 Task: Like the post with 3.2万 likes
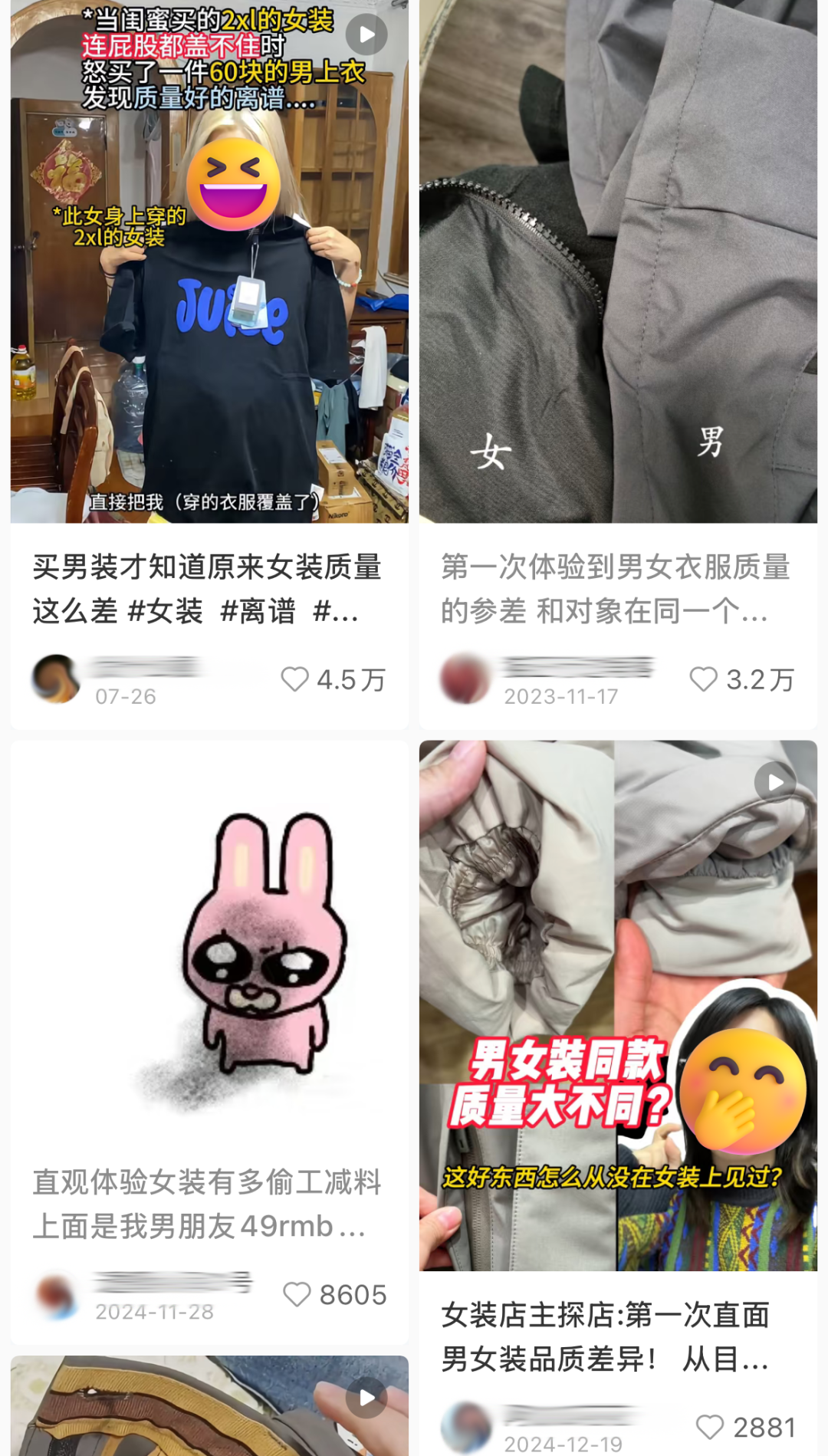coord(704,679)
